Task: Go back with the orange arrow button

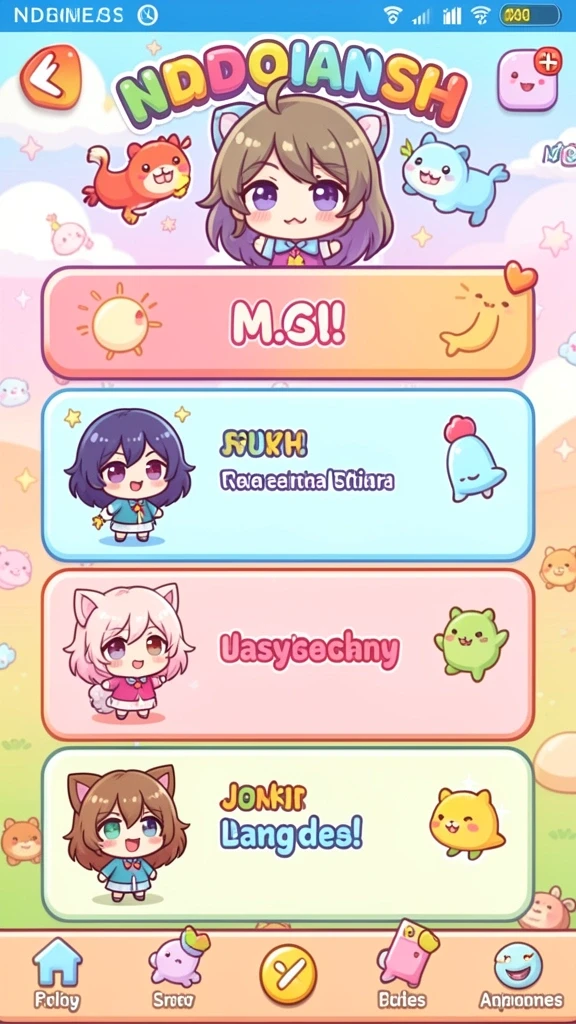Action: coord(50,77)
